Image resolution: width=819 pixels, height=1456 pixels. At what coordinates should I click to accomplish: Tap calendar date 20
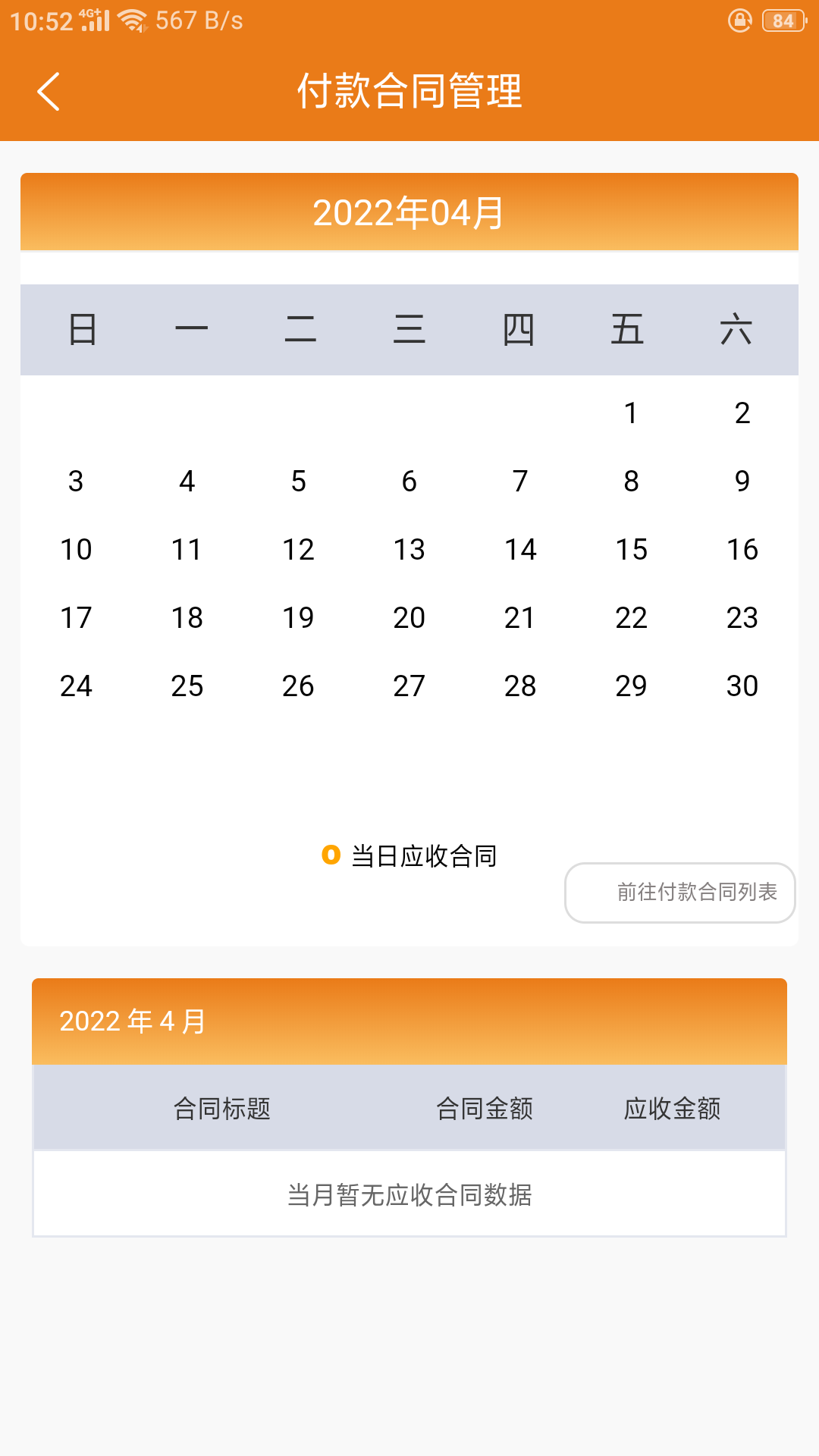(409, 618)
